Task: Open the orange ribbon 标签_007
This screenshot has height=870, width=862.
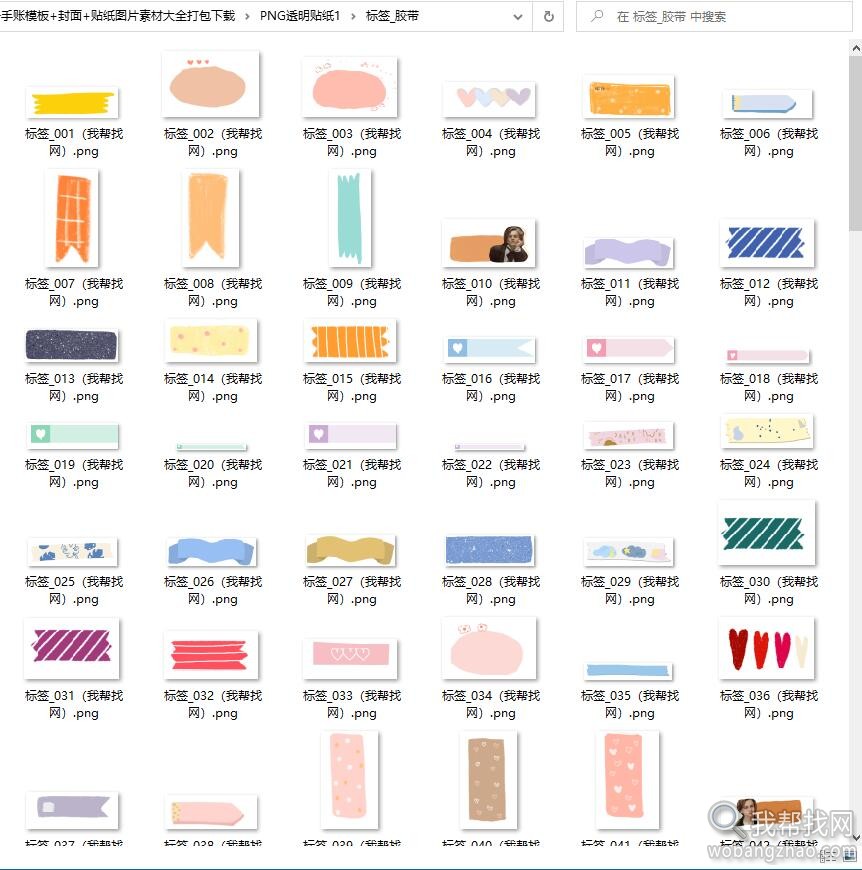Action: (x=72, y=217)
